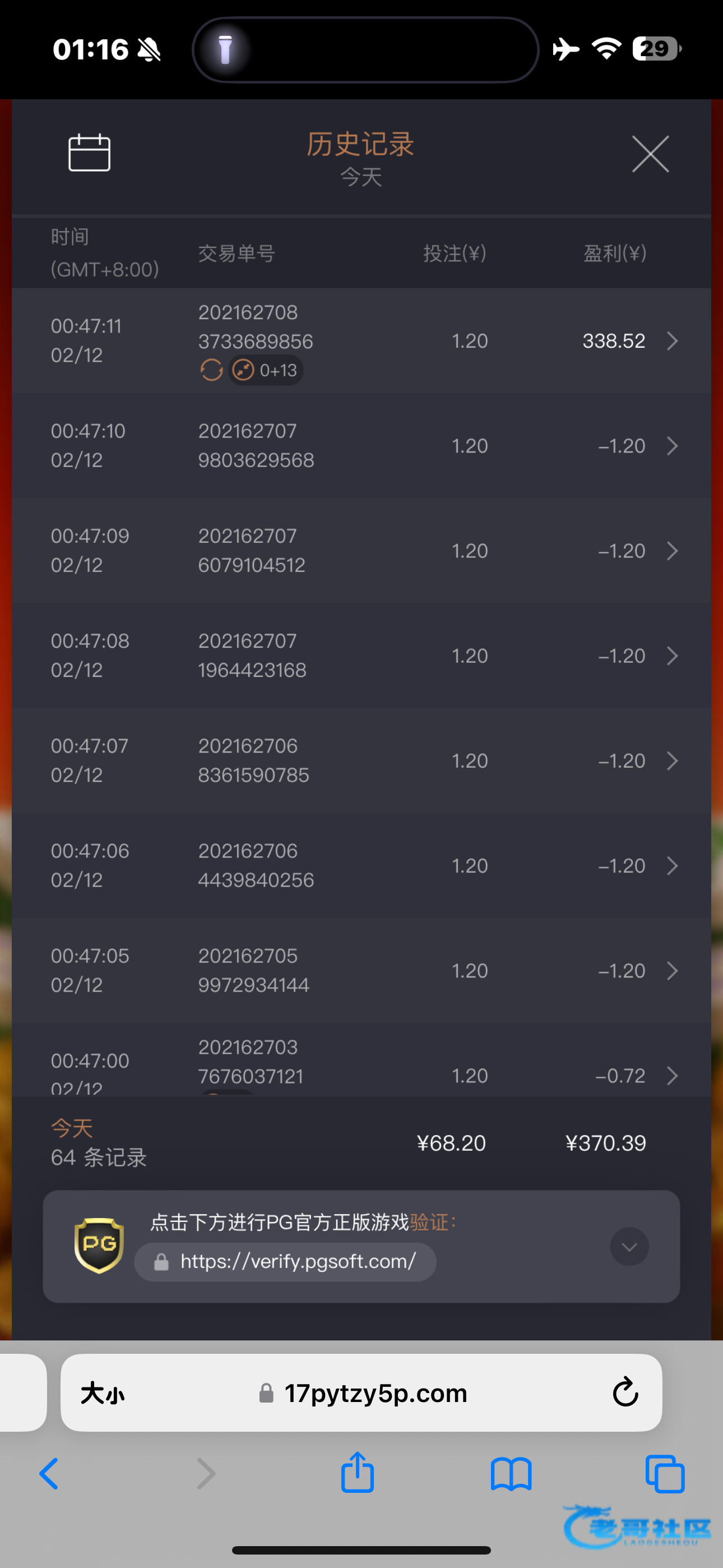The image size is (723, 1568).
Task: Open Safari bookmarks
Action: click(x=511, y=1474)
